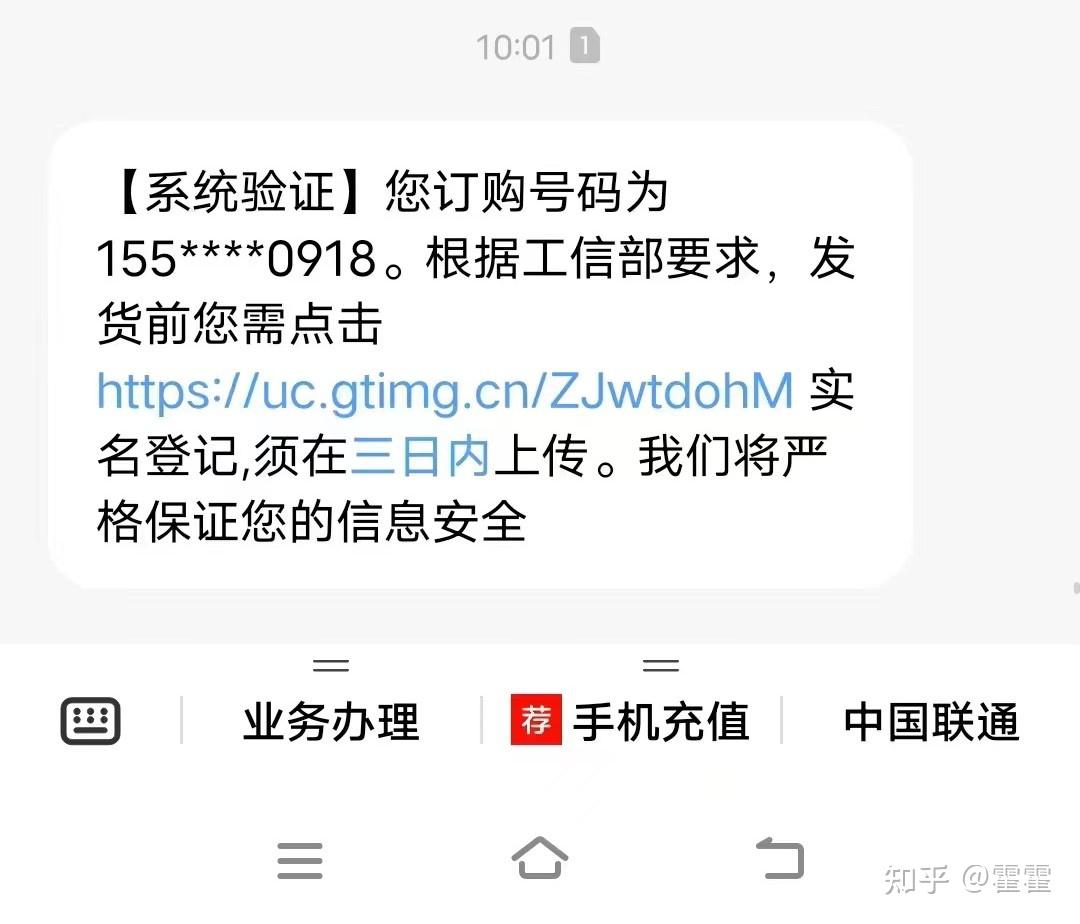This screenshot has height=924, width=1080.
Task: Switch to keyboard input mode
Action: [91, 721]
